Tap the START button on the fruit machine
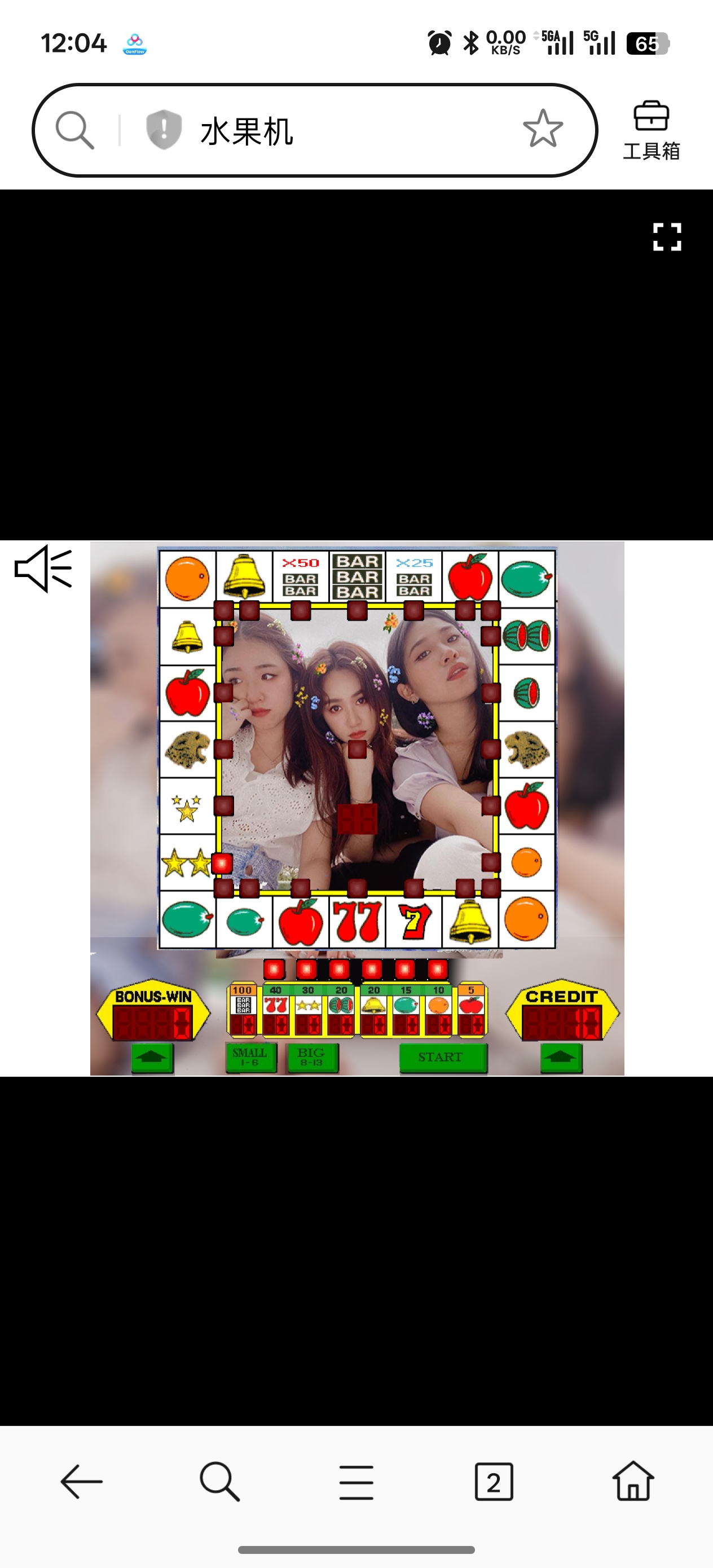 coord(443,1058)
